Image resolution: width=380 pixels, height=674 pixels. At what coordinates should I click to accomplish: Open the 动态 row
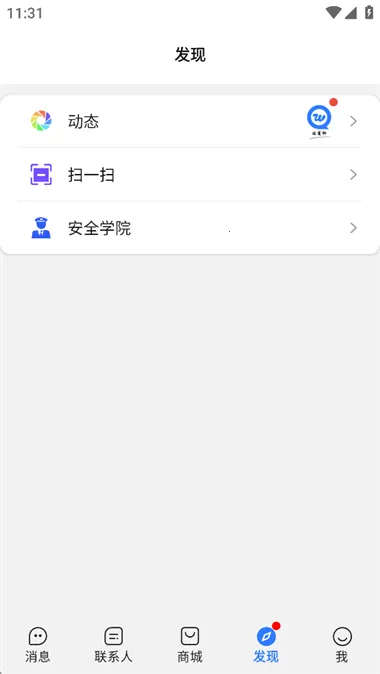click(190, 121)
